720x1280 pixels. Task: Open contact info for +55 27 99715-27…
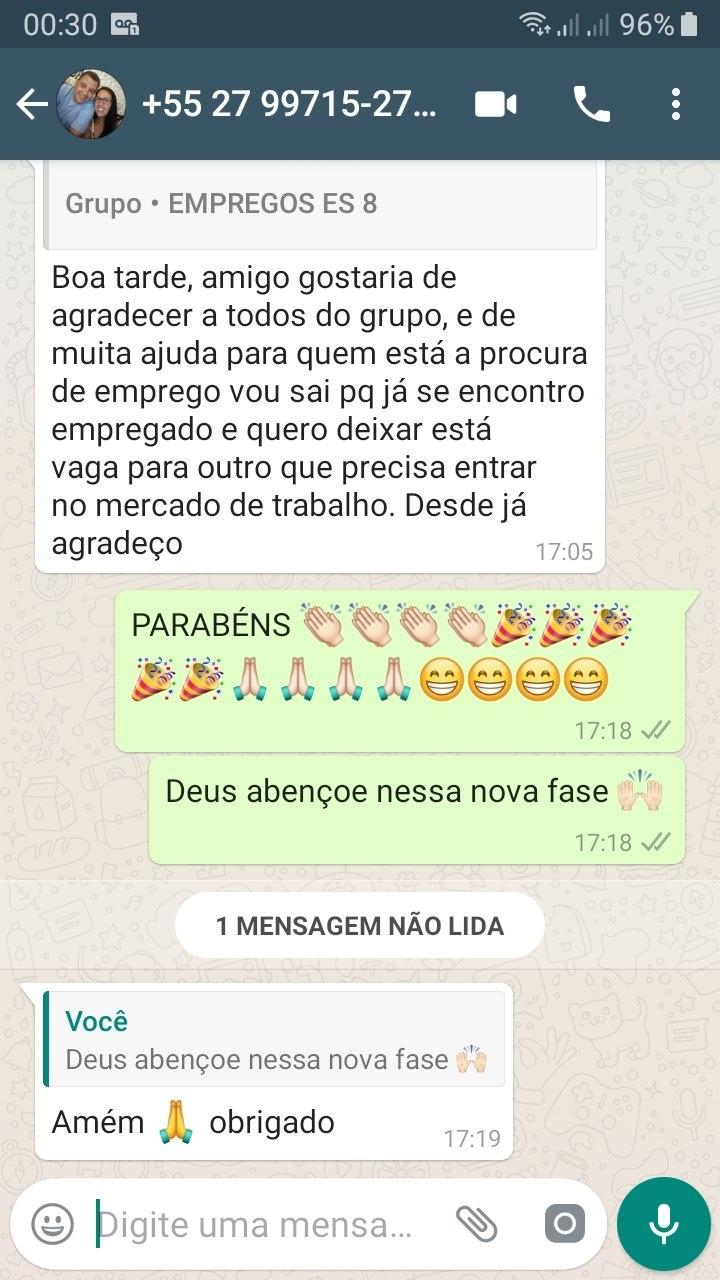point(290,105)
